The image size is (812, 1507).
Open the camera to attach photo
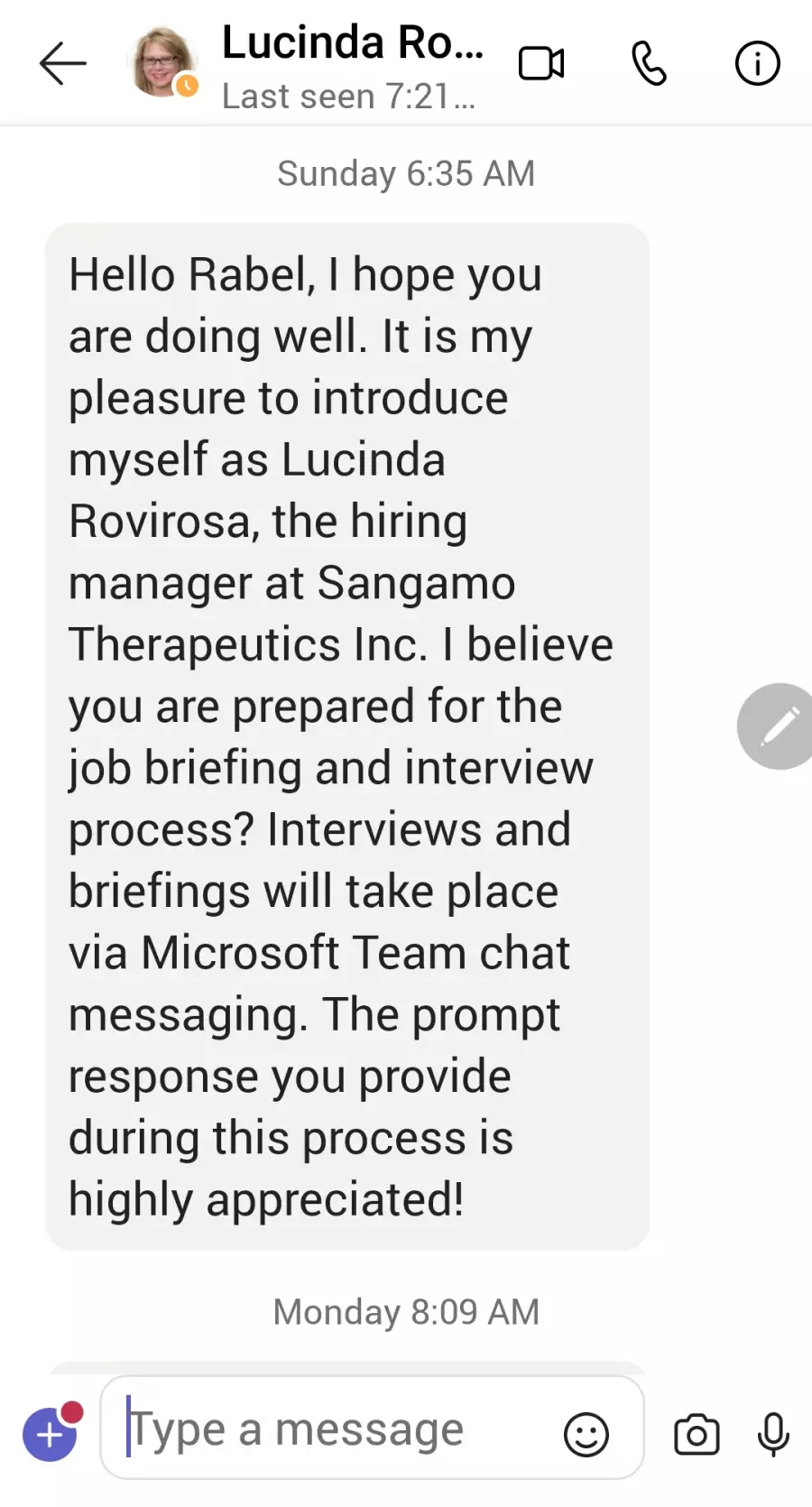697,1434
